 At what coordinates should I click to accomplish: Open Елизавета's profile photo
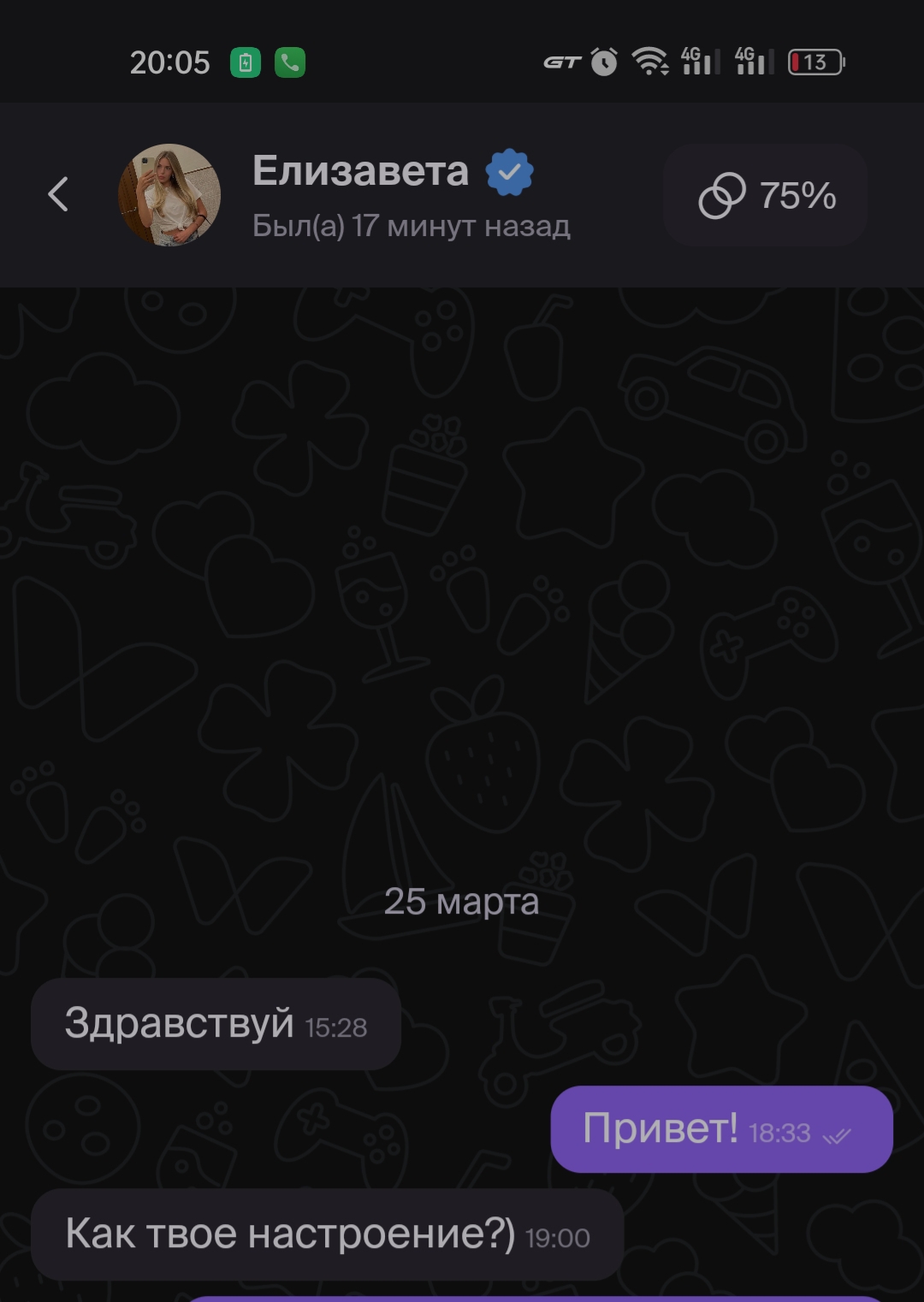click(x=169, y=195)
